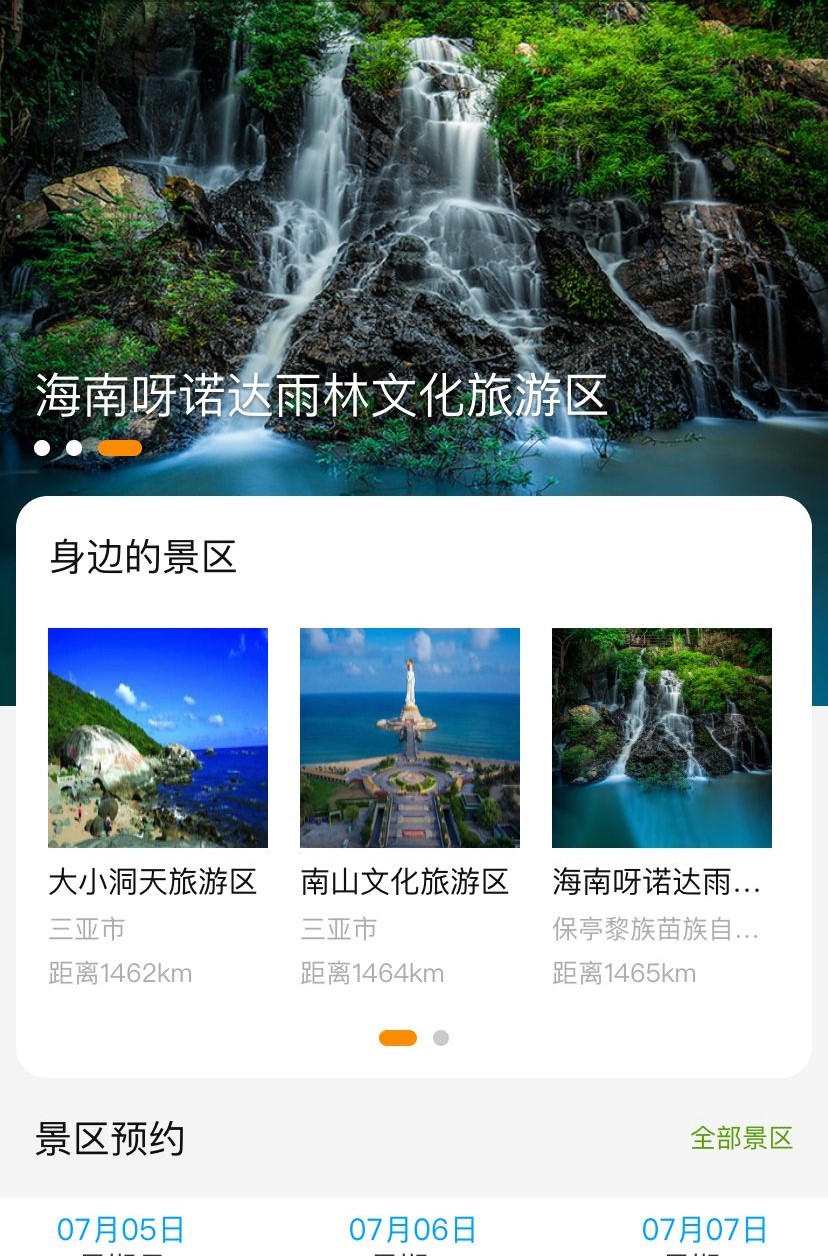Select the 07月06日 reservation date

tap(412, 1230)
